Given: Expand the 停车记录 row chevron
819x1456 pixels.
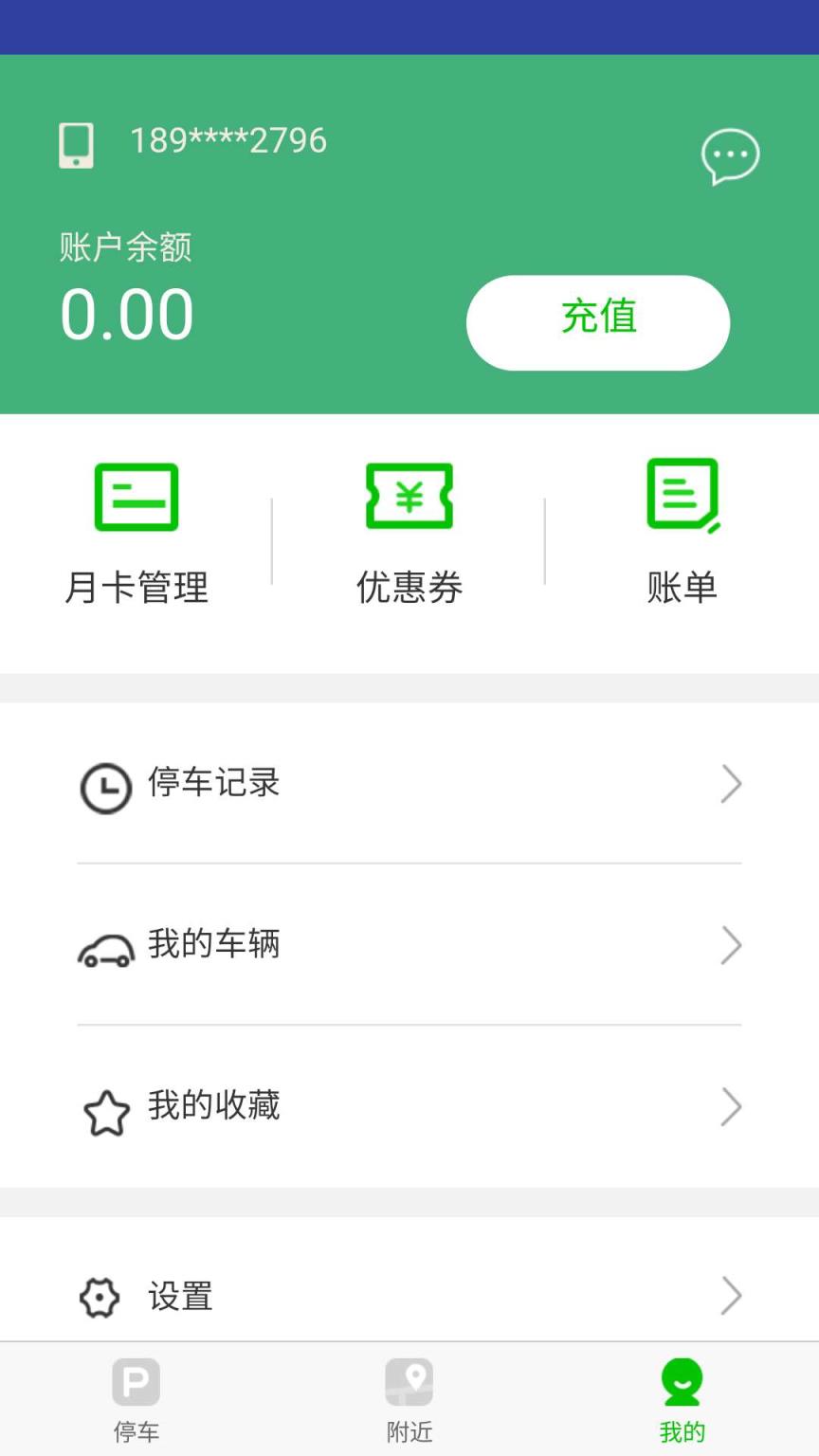Looking at the screenshot, I should coord(730,783).
